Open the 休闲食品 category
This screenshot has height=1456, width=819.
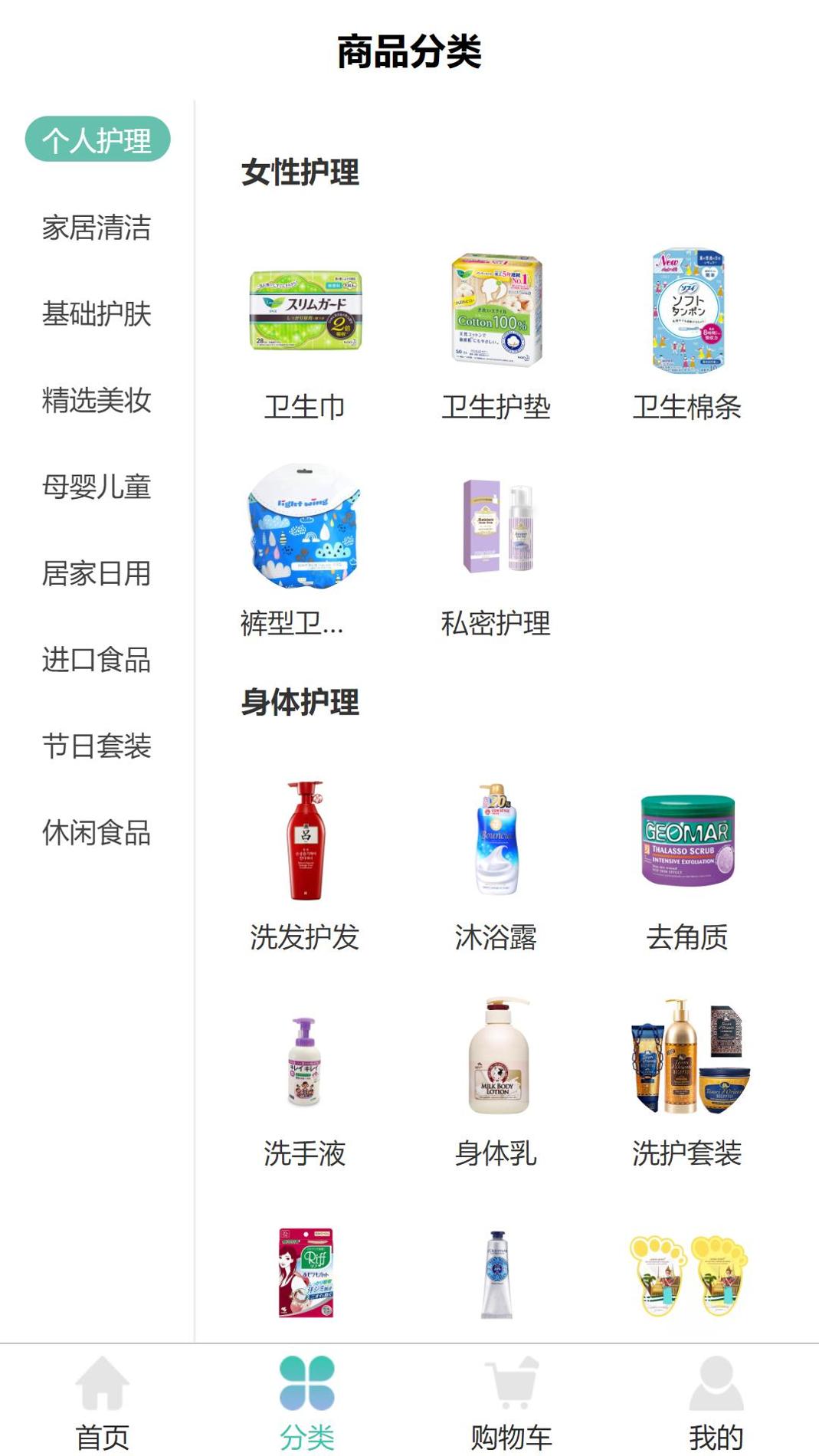point(97,832)
